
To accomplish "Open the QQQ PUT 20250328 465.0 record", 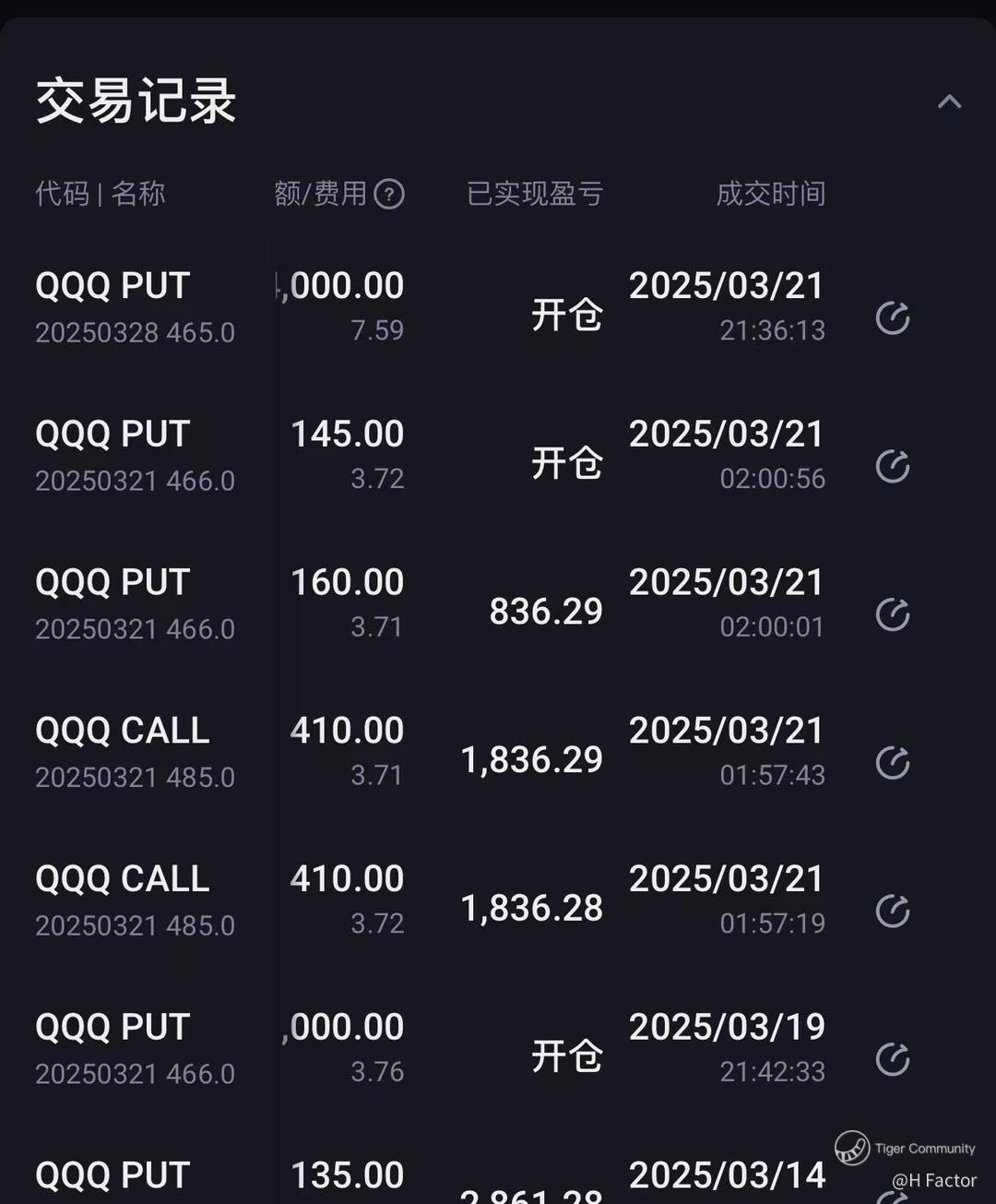I will pyautogui.click(x=135, y=307).
